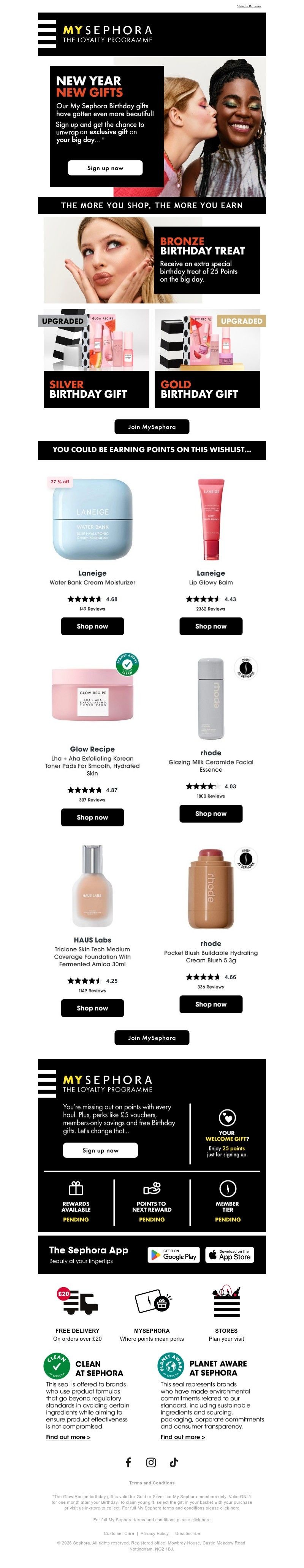Tap Sign up now in the loyalty programme section
This screenshot has width=304, height=1568.
pyautogui.click(x=100, y=1150)
